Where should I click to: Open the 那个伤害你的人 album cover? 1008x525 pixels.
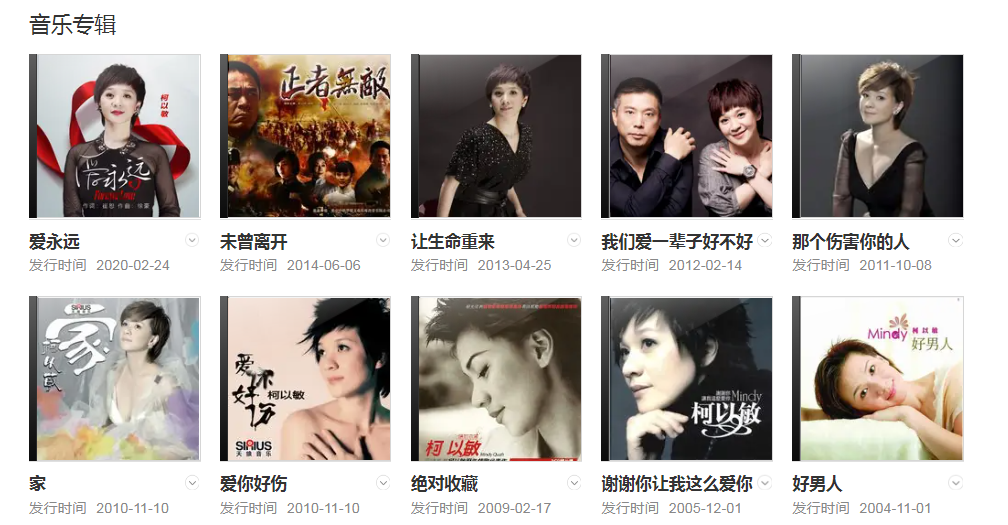[x=877, y=136]
